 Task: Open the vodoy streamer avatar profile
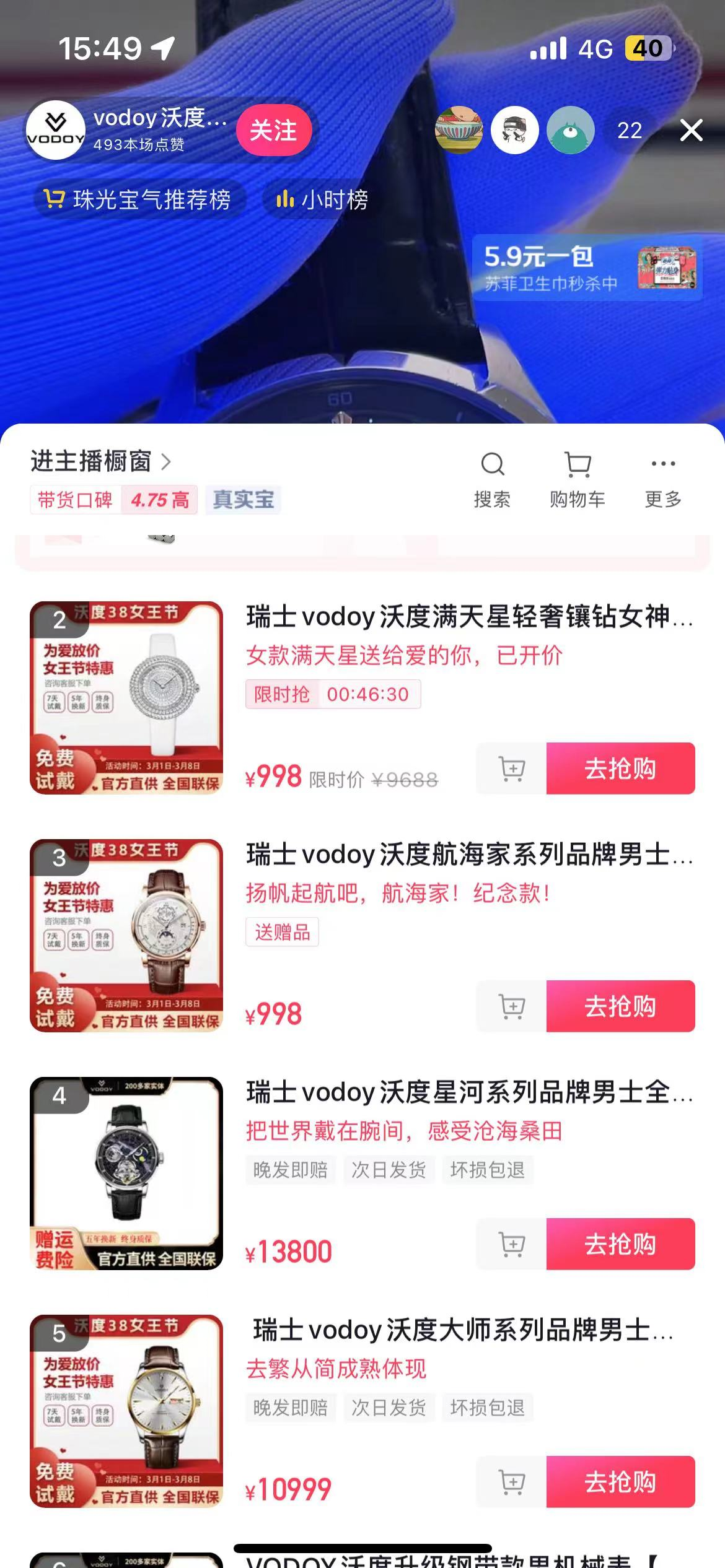pyautogui.click(x=56, y=130)
